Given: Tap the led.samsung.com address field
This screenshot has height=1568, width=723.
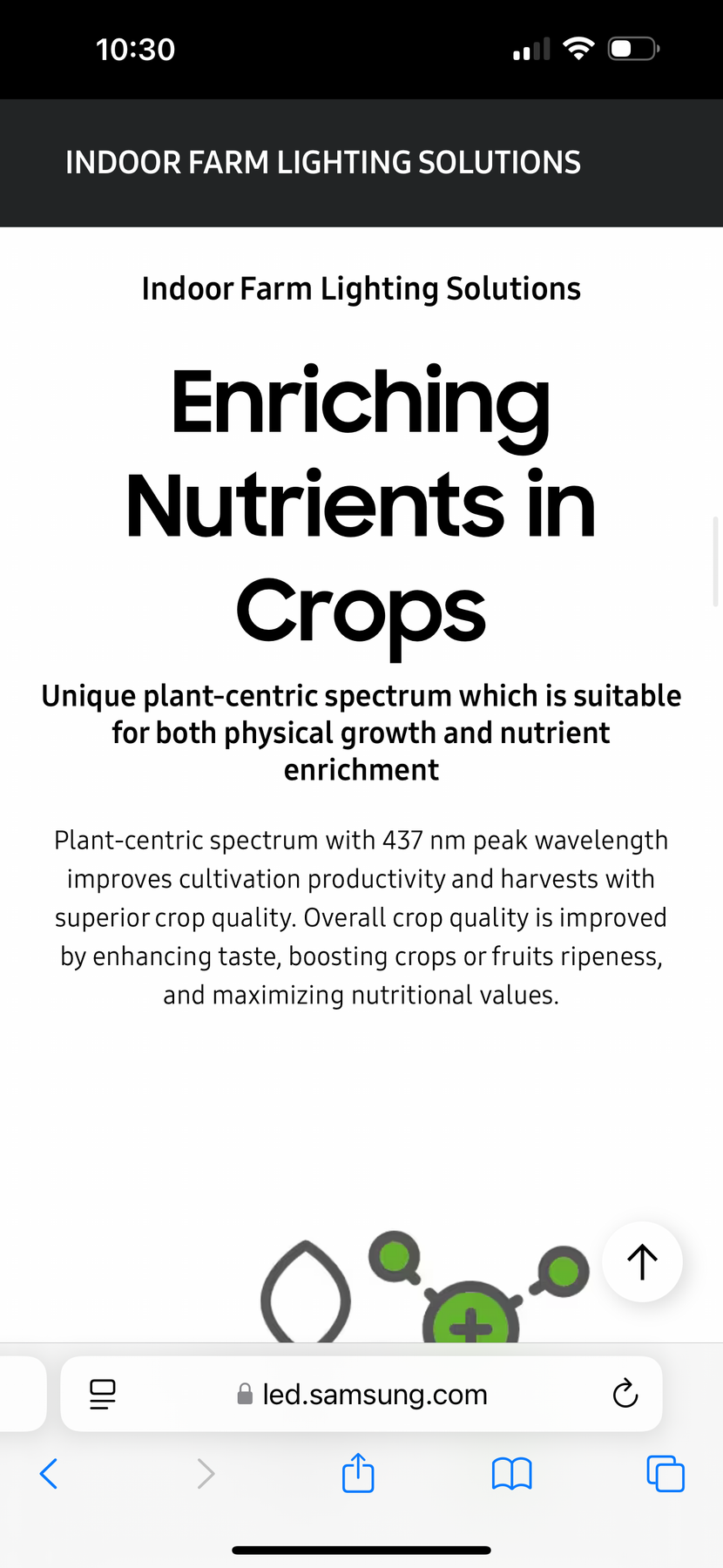Looking at the screenshot, I should pos(362,1394).
